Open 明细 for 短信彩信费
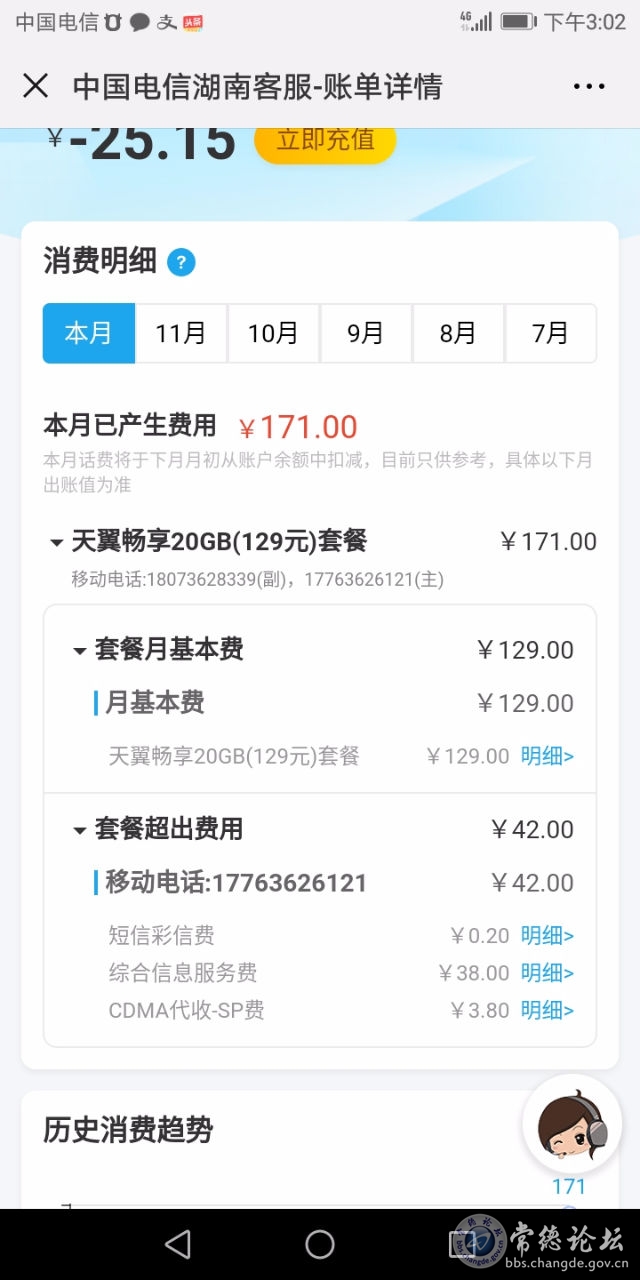 tap(547, 936)
